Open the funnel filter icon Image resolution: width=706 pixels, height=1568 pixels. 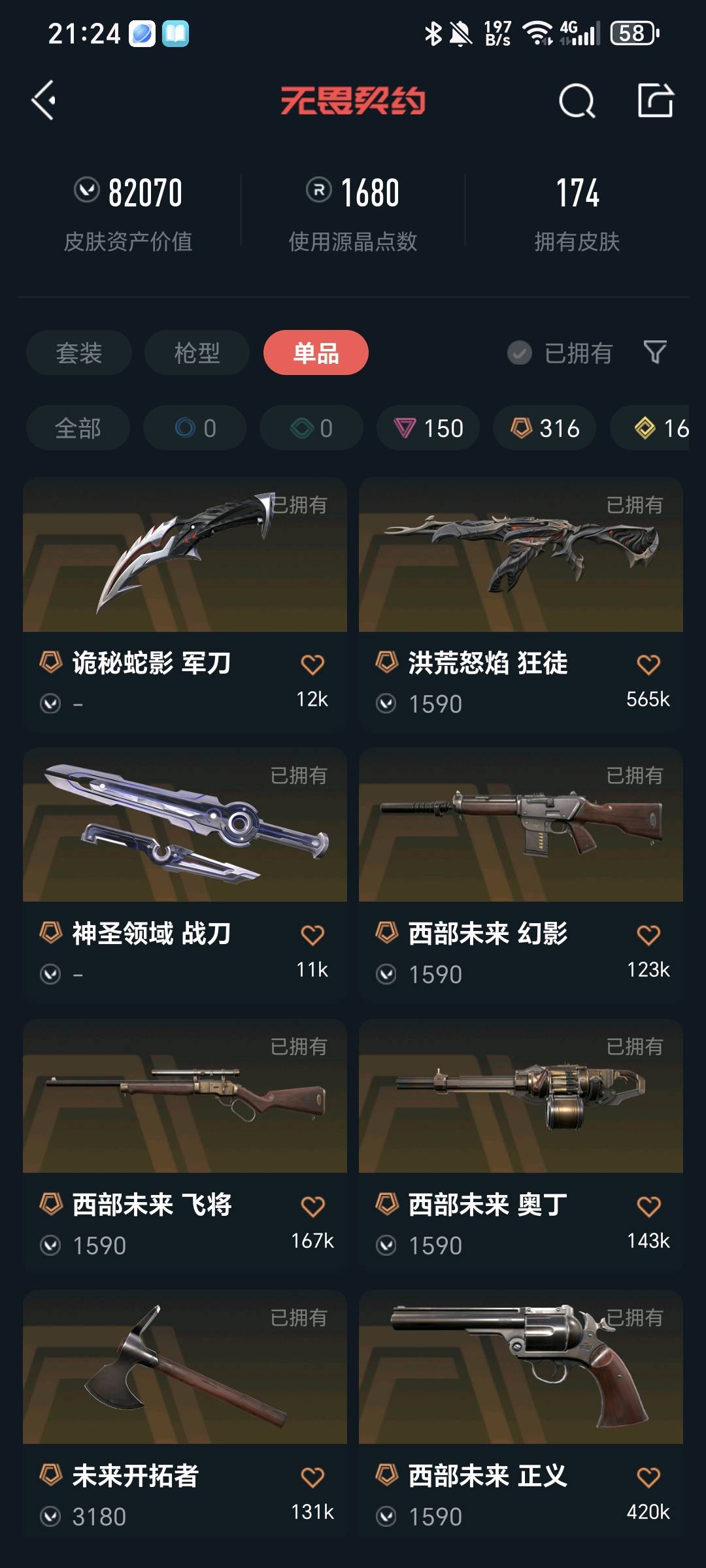[655, 353]
